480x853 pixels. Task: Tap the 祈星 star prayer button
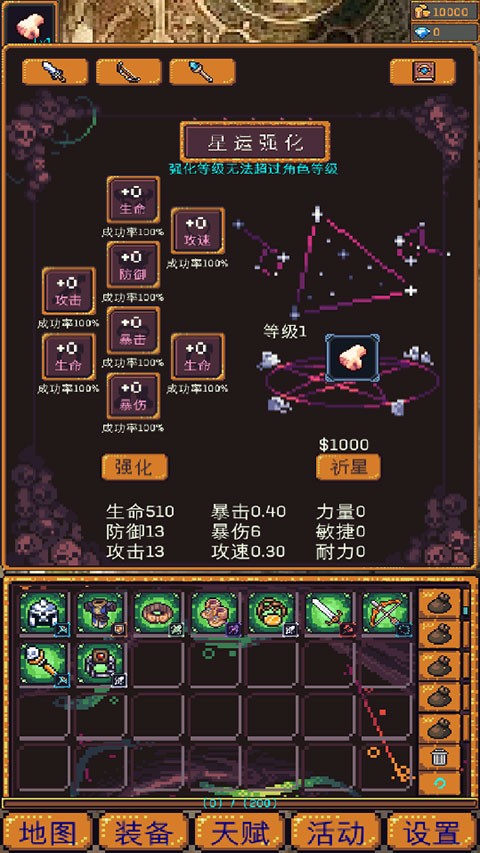tap(348, 467)
